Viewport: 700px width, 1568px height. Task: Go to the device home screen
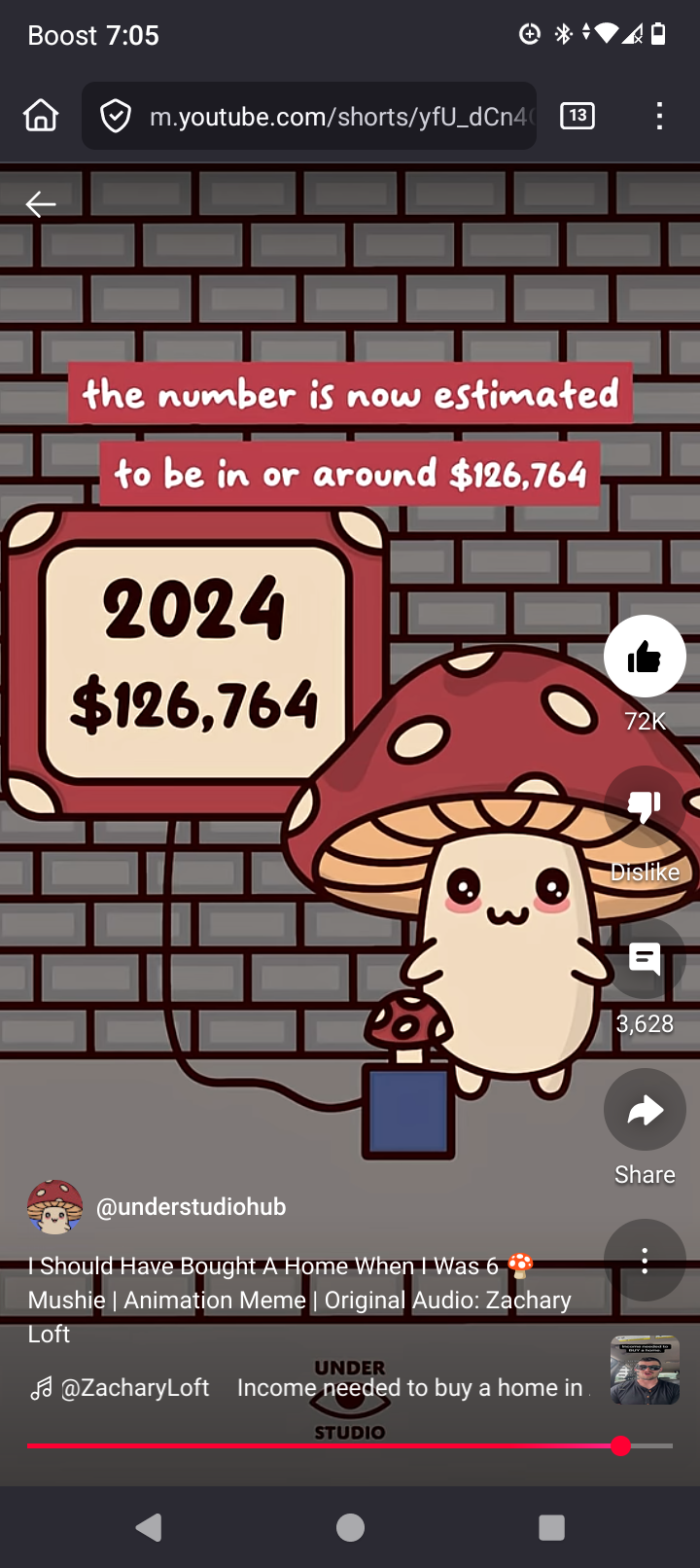(x=350, y=1528)
